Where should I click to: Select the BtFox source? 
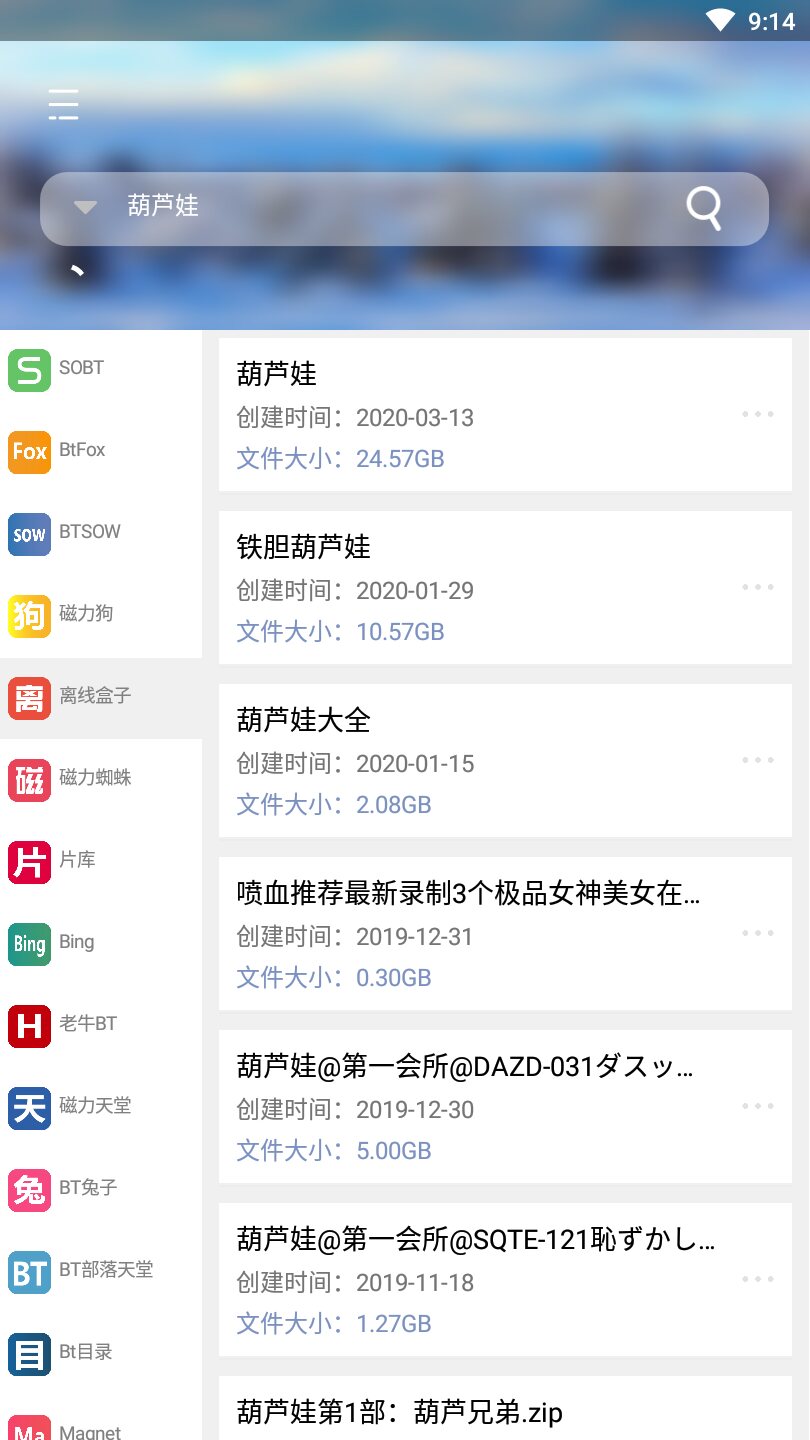pyautogui.click(x=100, y=451)
